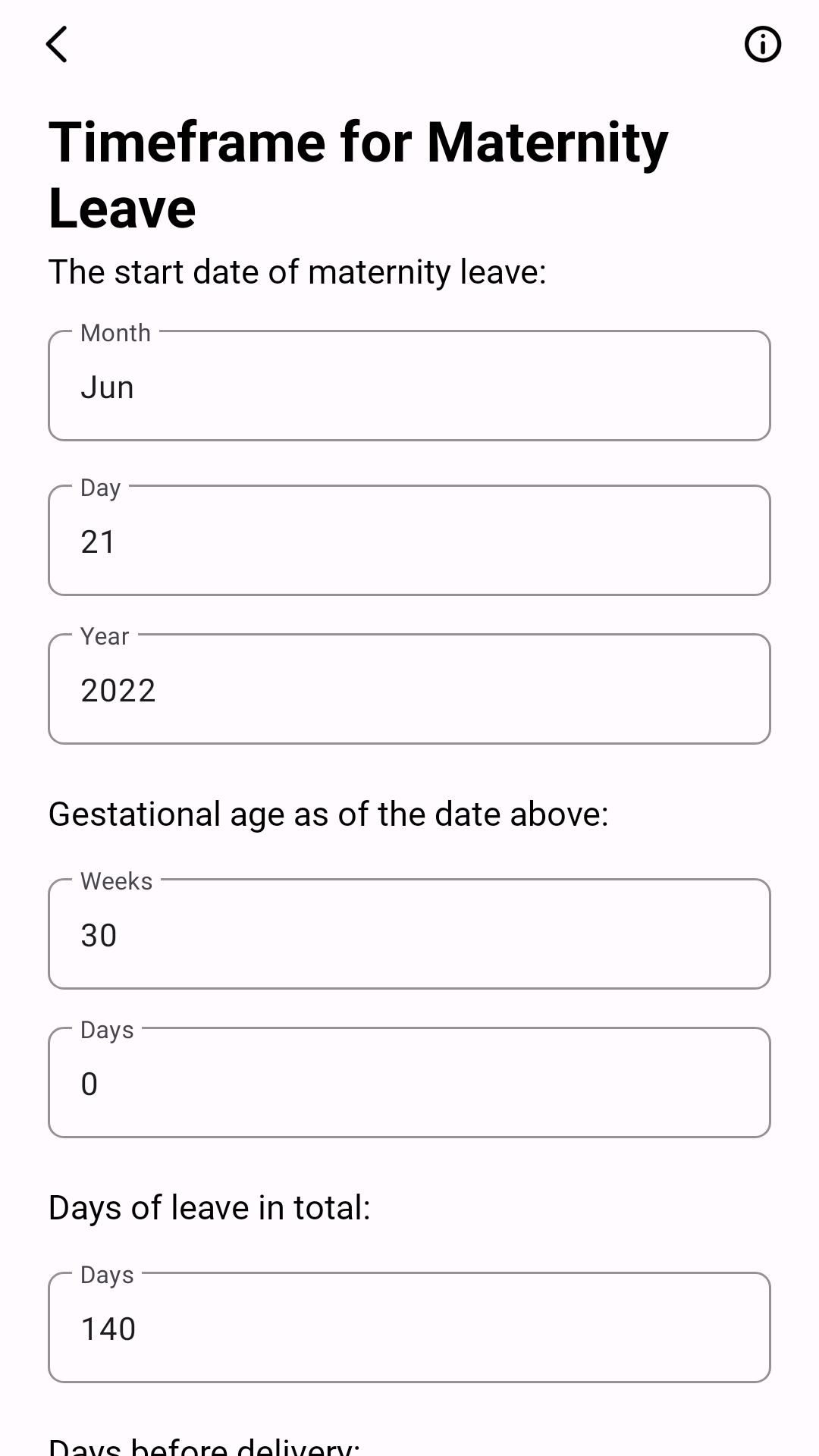Tap the Day field showing 21
This screenshot has height=1456, width=819.
pos(409,540)
